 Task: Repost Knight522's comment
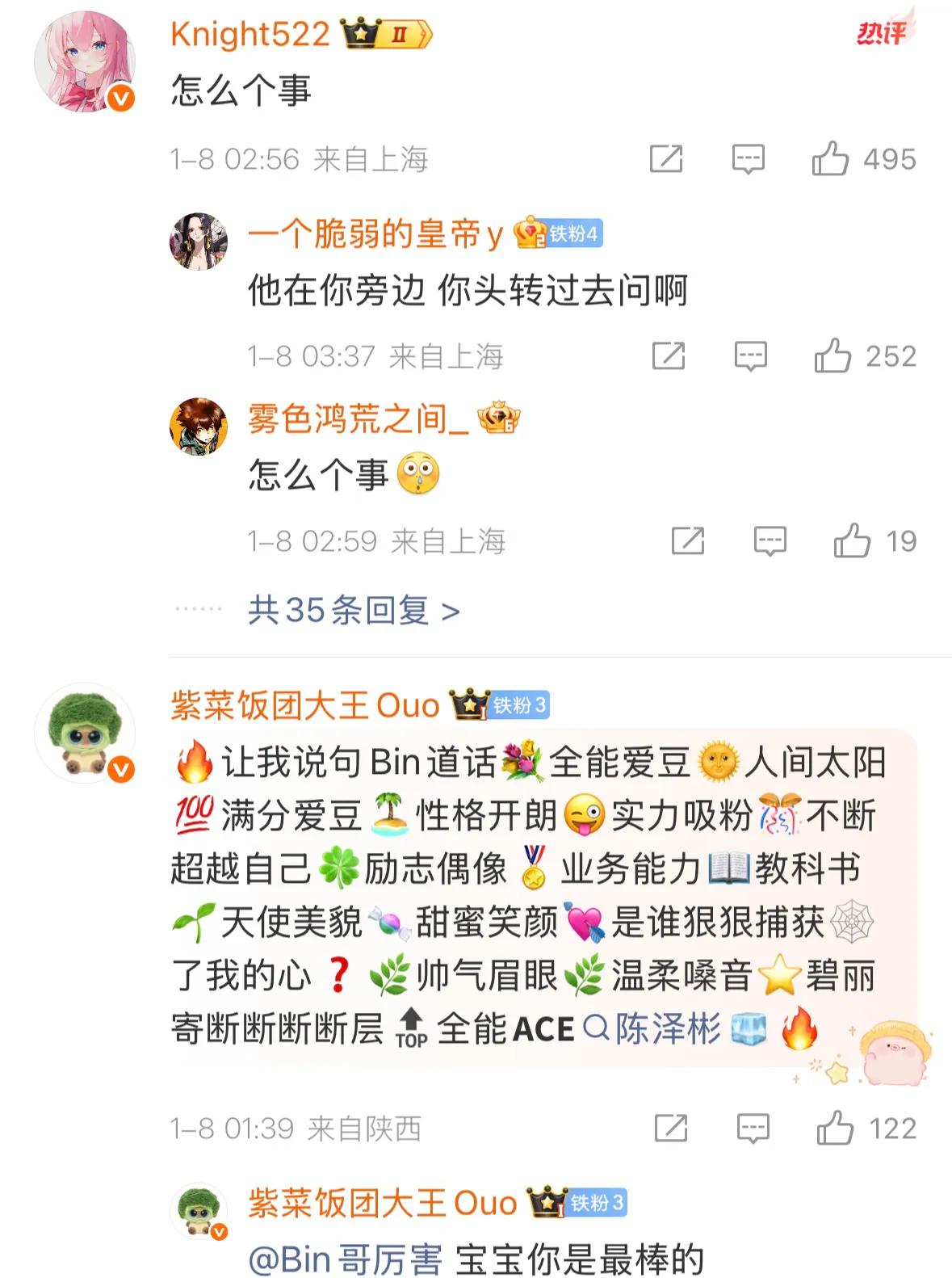coord(666,158)
